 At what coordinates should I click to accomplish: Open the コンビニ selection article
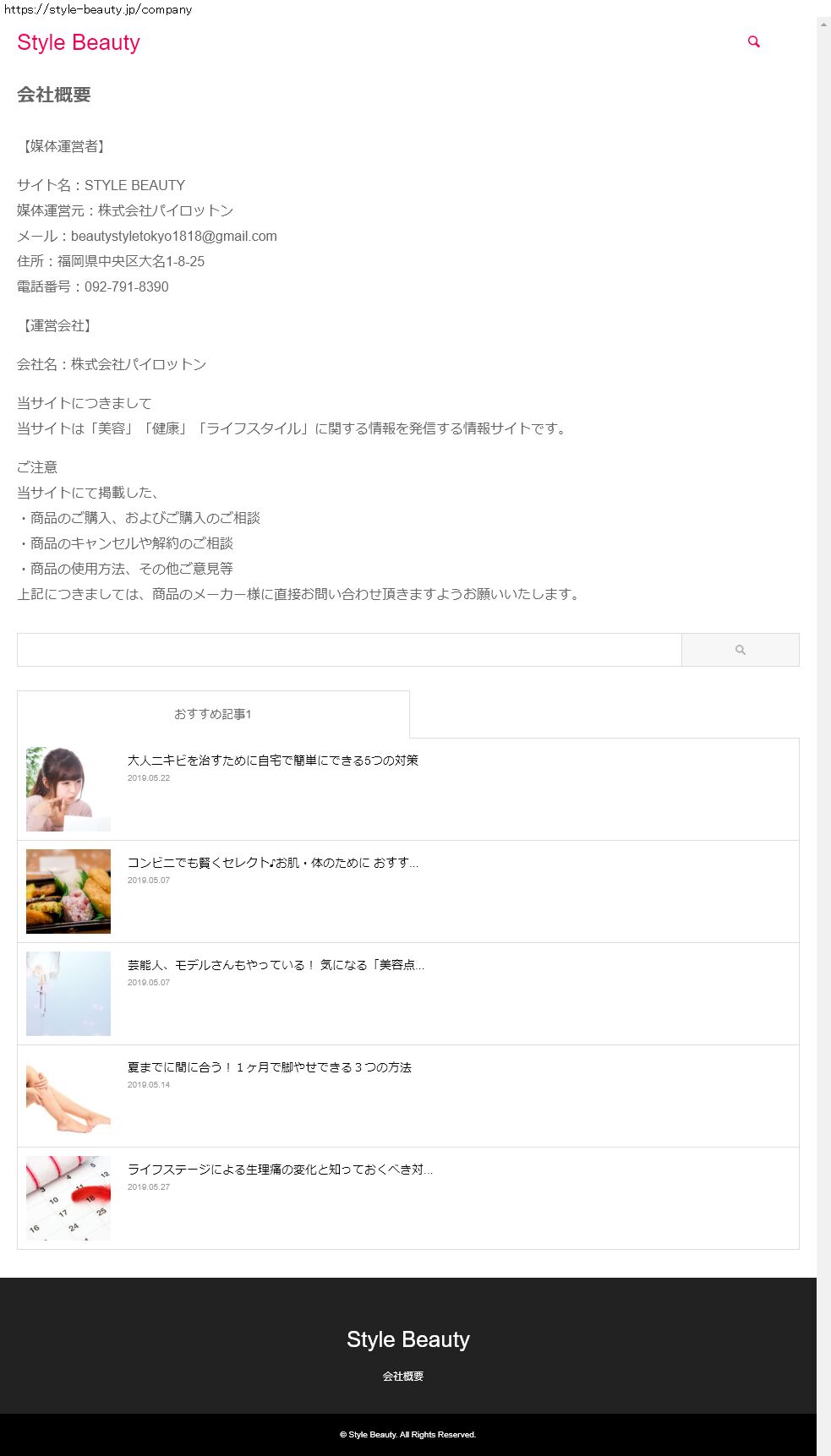(x=272, y=863)
